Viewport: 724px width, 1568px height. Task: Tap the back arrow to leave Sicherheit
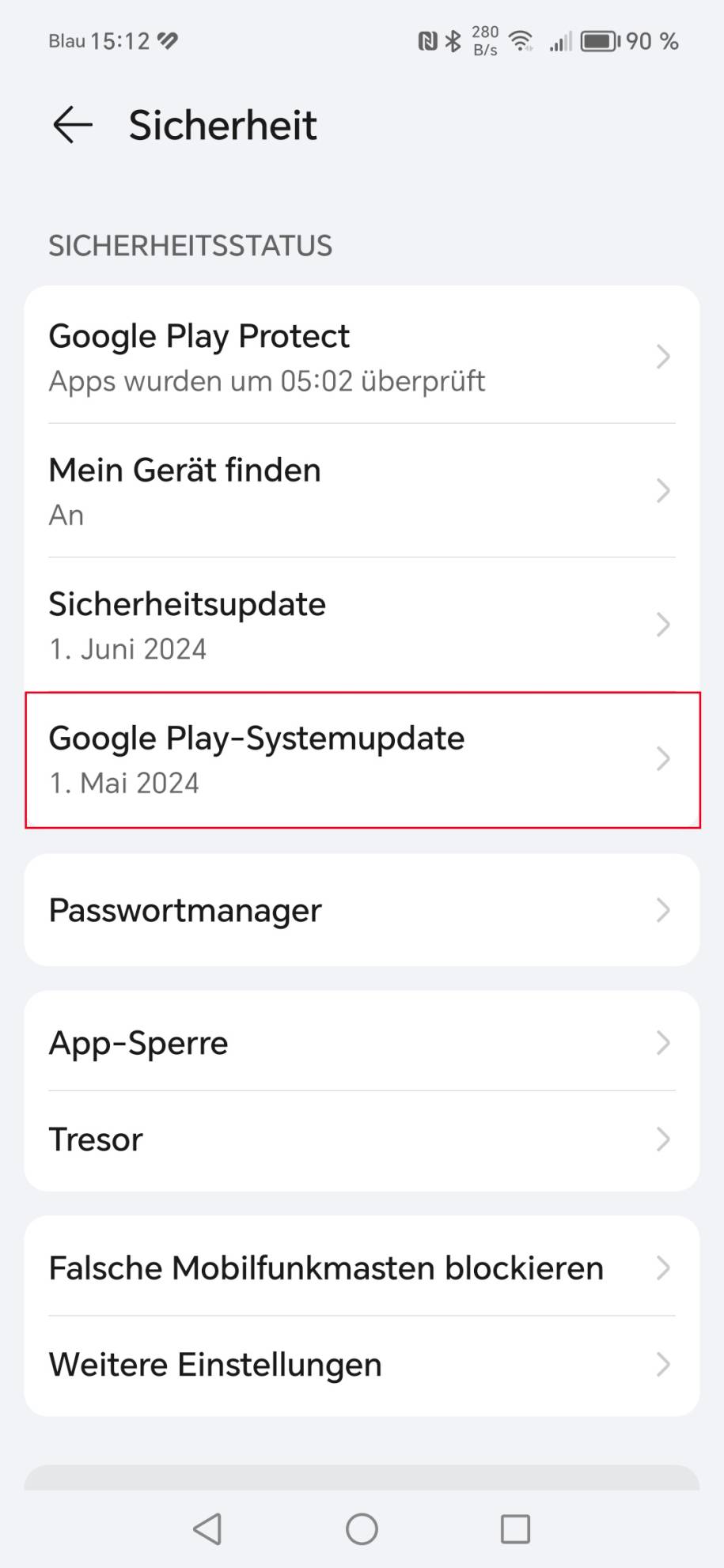click(71, 125)
